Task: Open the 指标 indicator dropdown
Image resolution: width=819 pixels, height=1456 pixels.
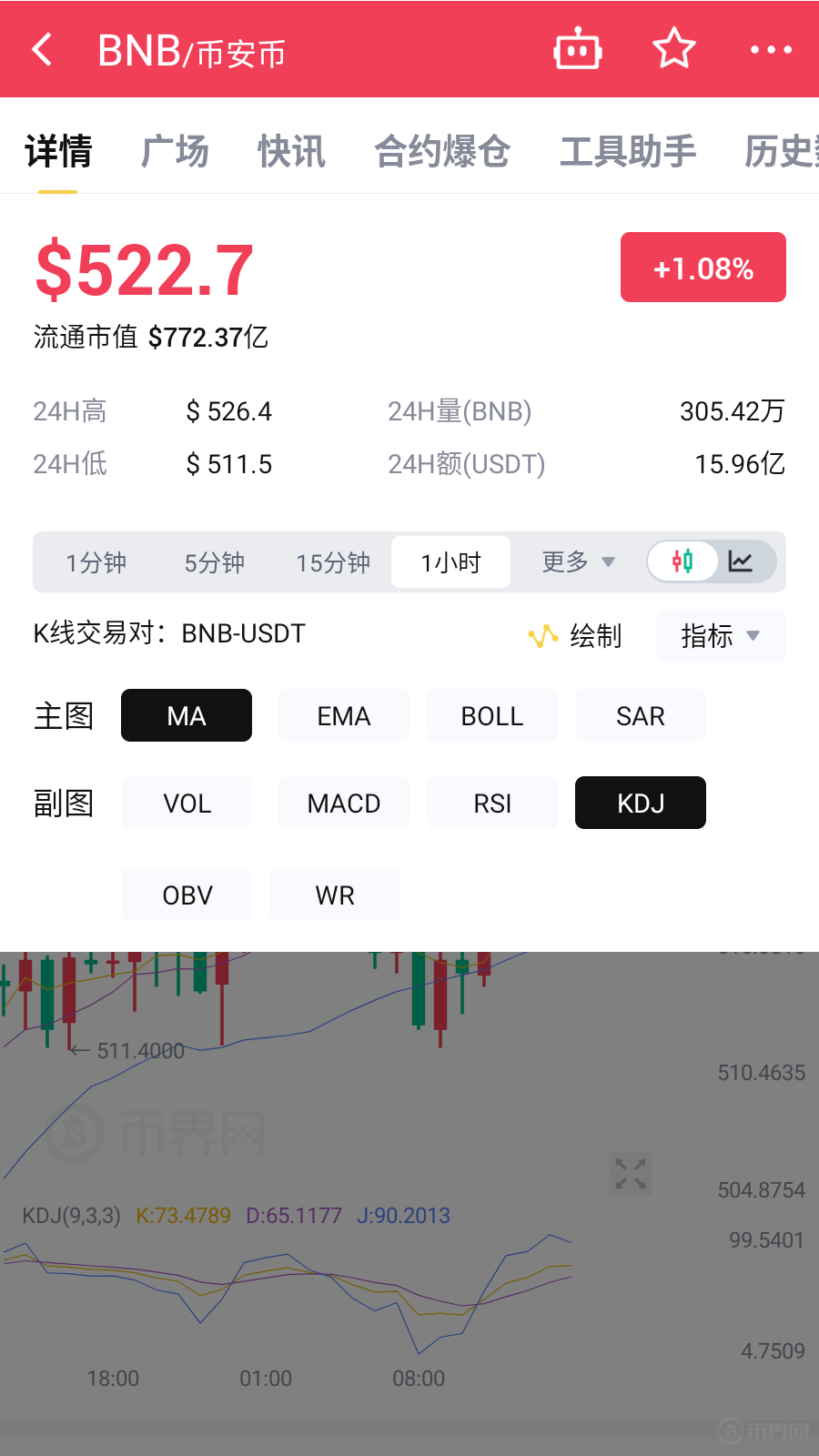Action: pos(719,636)
